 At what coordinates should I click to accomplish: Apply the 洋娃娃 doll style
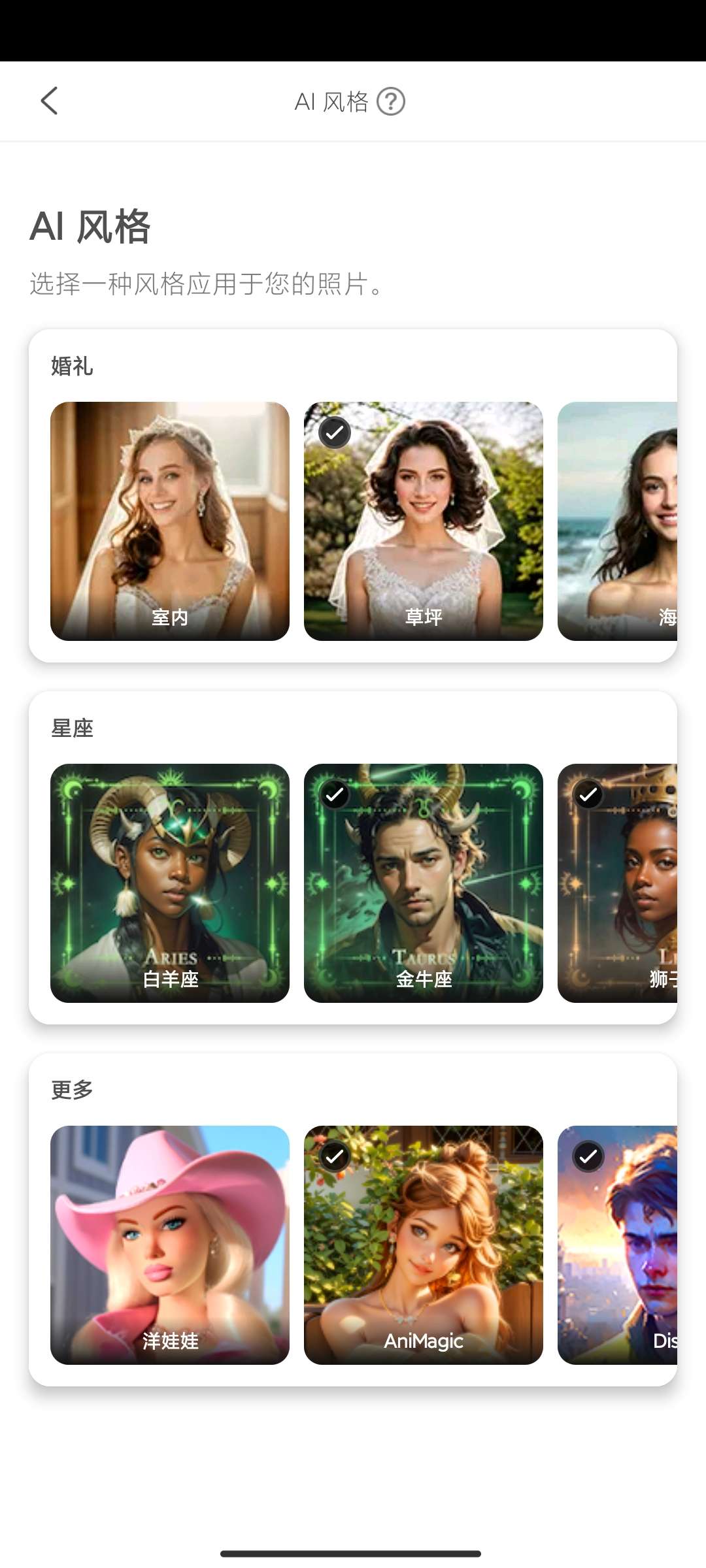(170, 1245)
